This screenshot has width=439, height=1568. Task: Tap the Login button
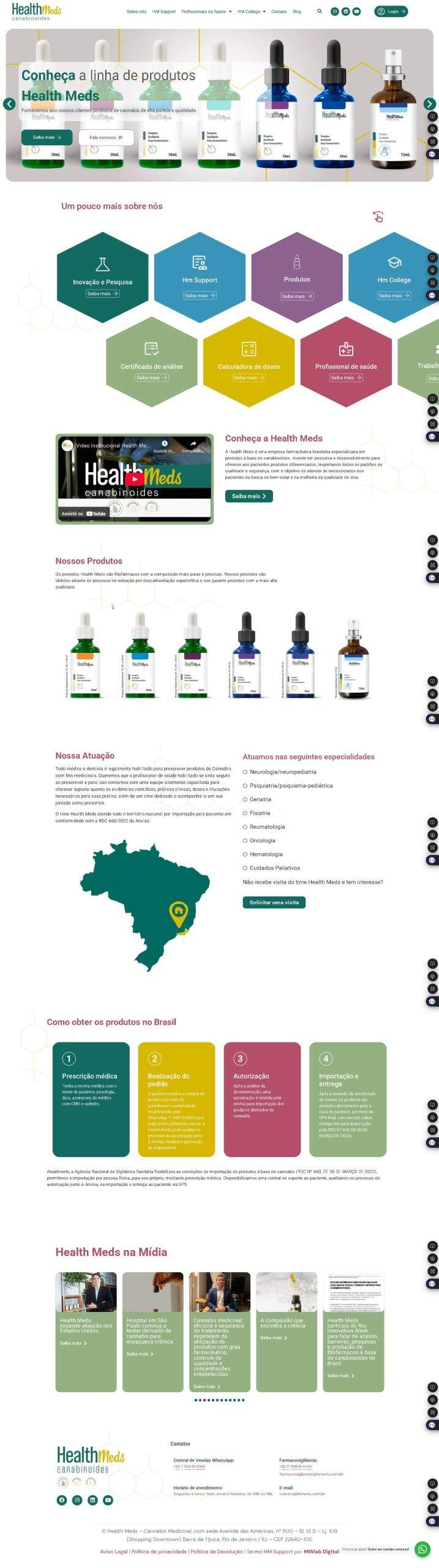pyautogui.click(x=391, y=11)
